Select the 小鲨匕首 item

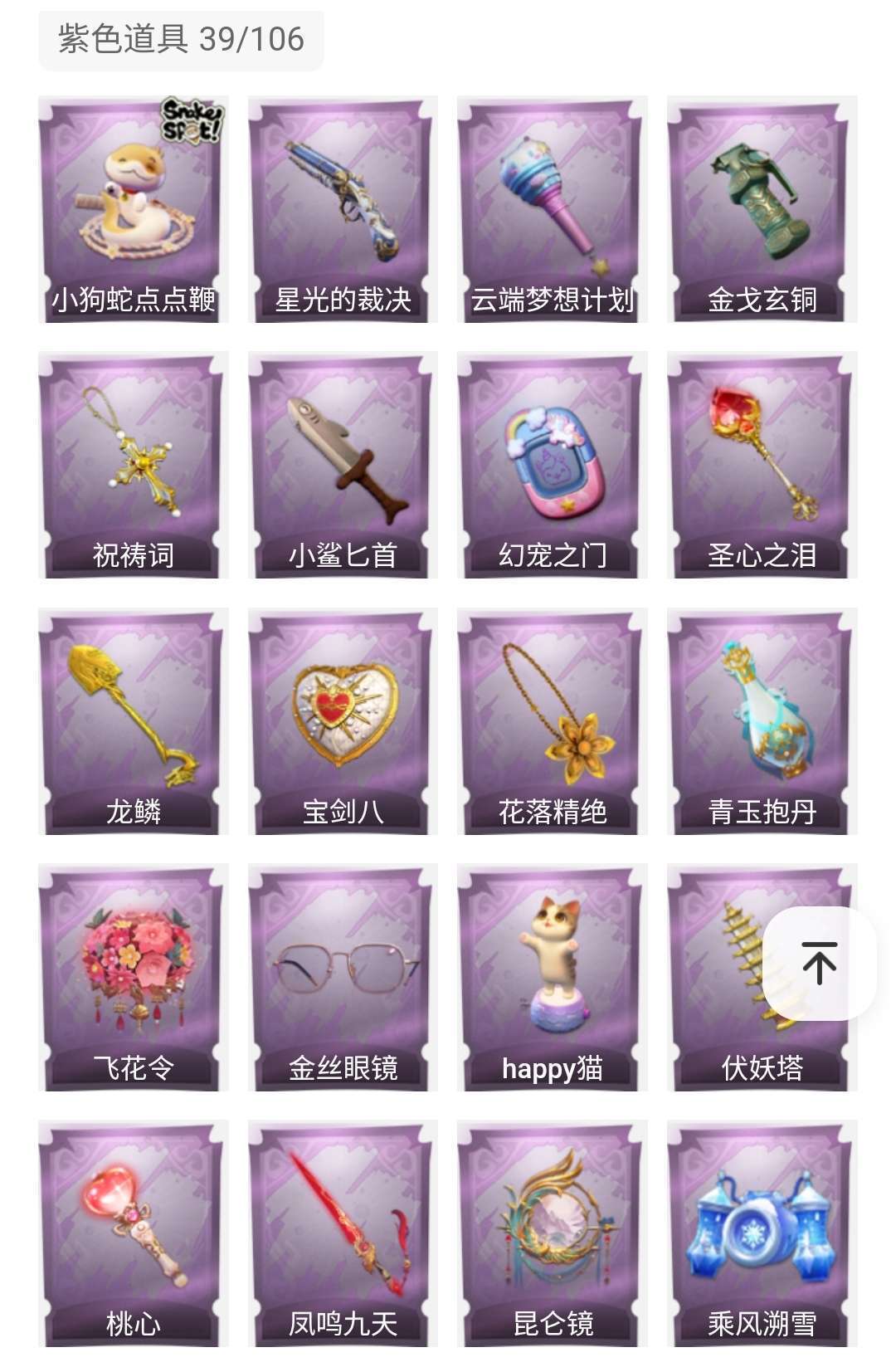coord(343,465)
